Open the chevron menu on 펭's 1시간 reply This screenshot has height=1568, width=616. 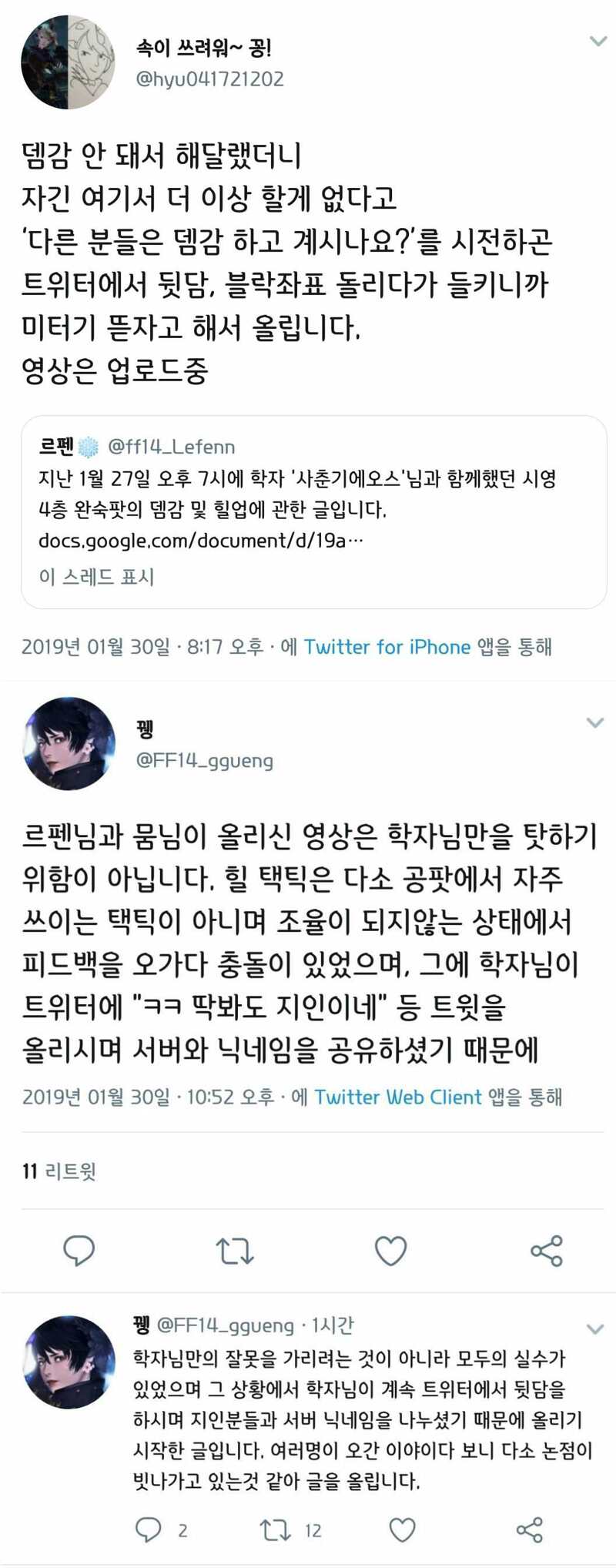pos(594,1329)
